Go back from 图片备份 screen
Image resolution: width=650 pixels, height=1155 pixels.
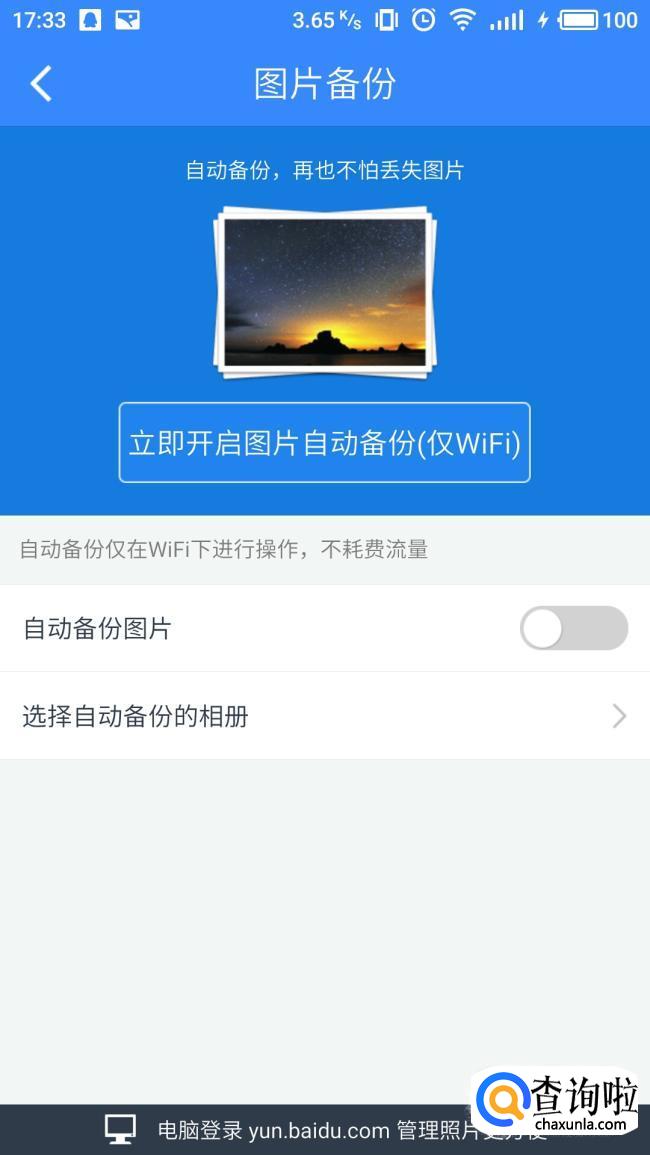point(41,84)
